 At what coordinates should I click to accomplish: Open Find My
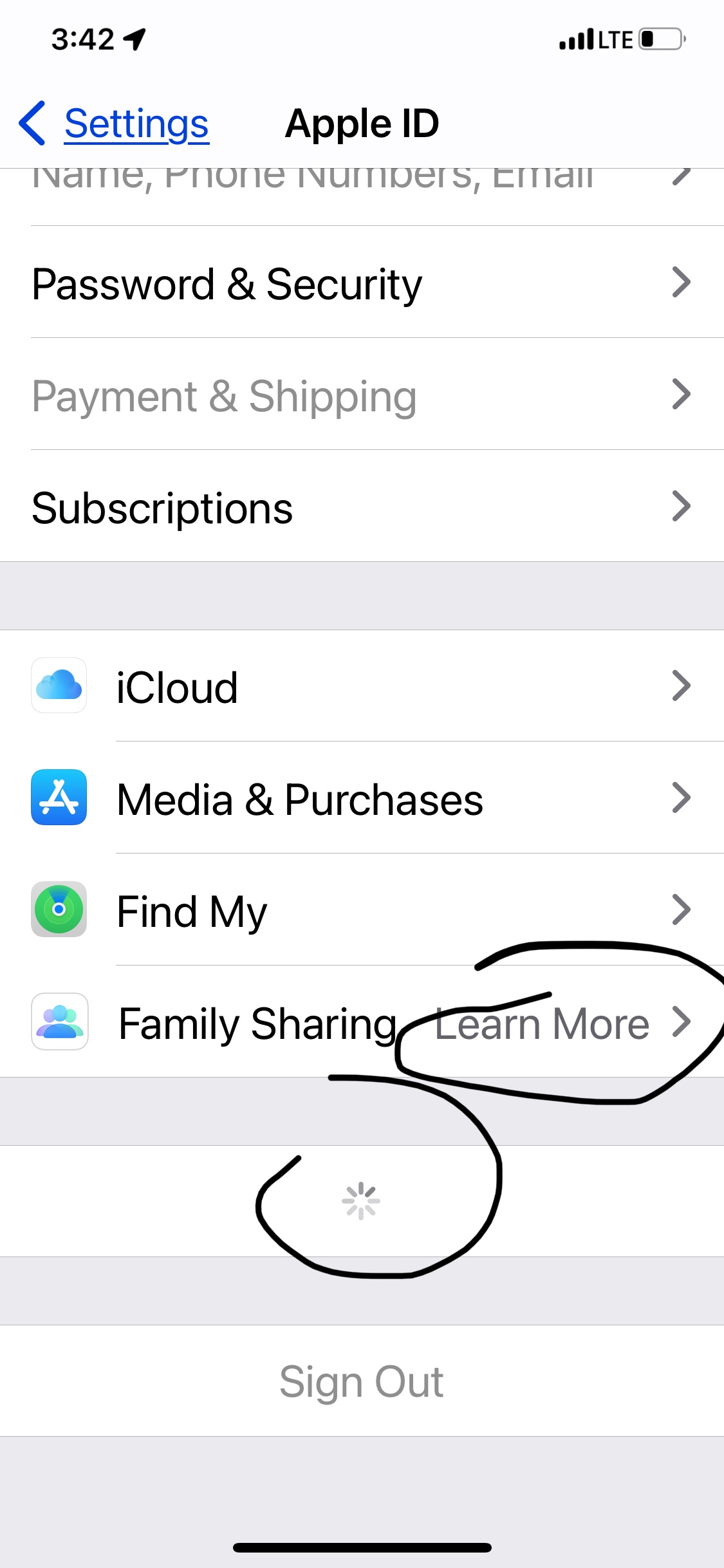362,910
